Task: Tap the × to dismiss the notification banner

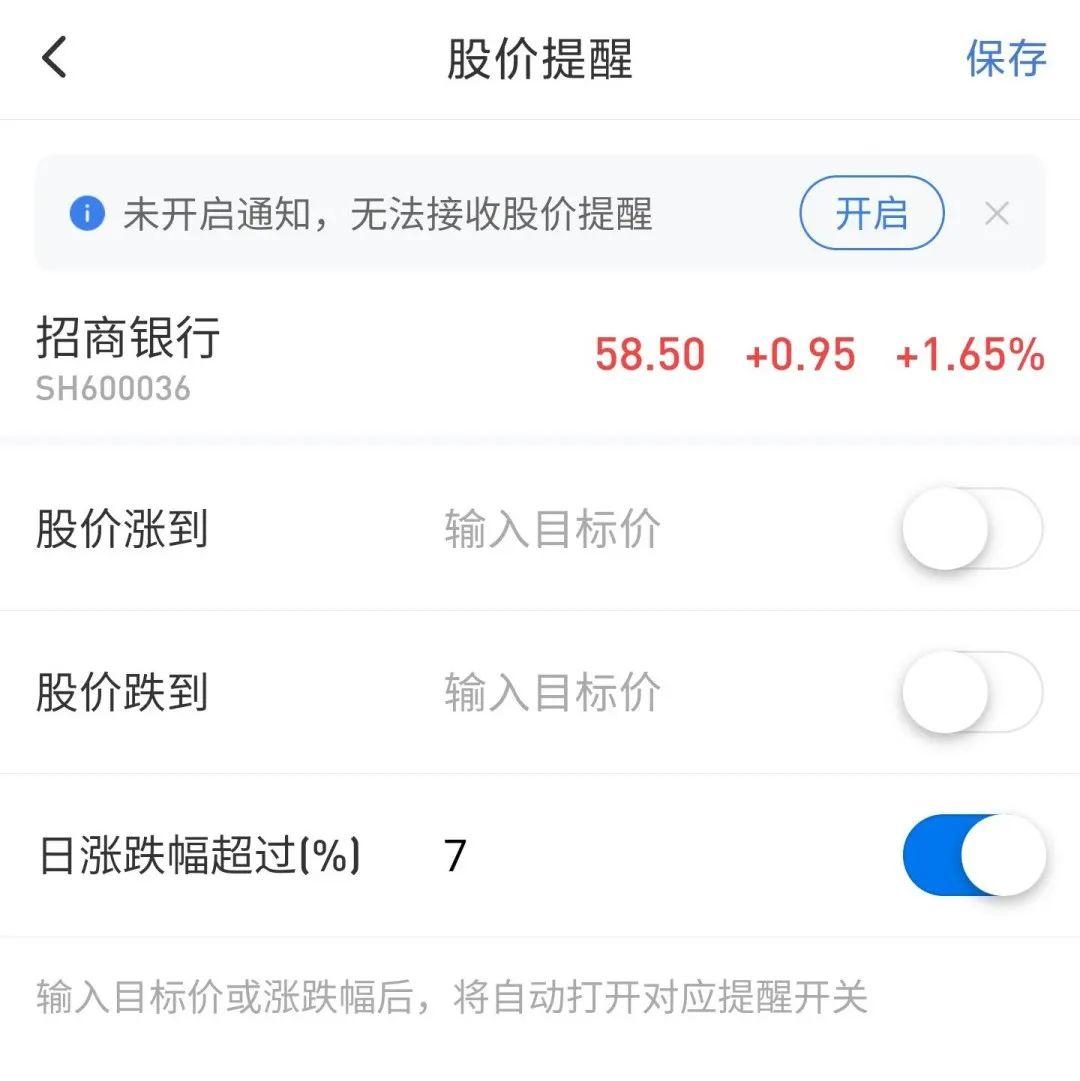Action: [996, 213]
